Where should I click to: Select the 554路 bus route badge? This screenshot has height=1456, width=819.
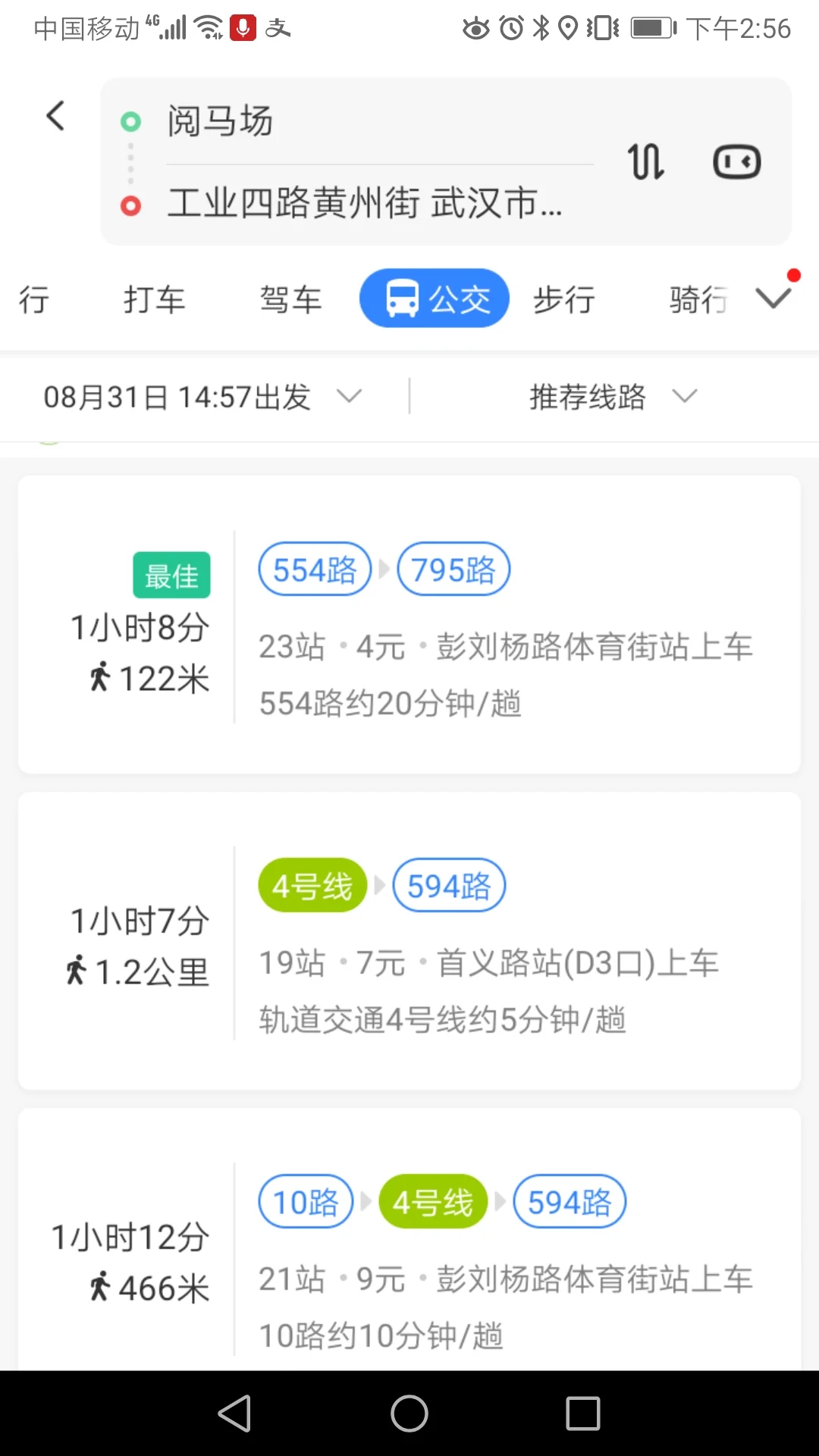(314, 569)
